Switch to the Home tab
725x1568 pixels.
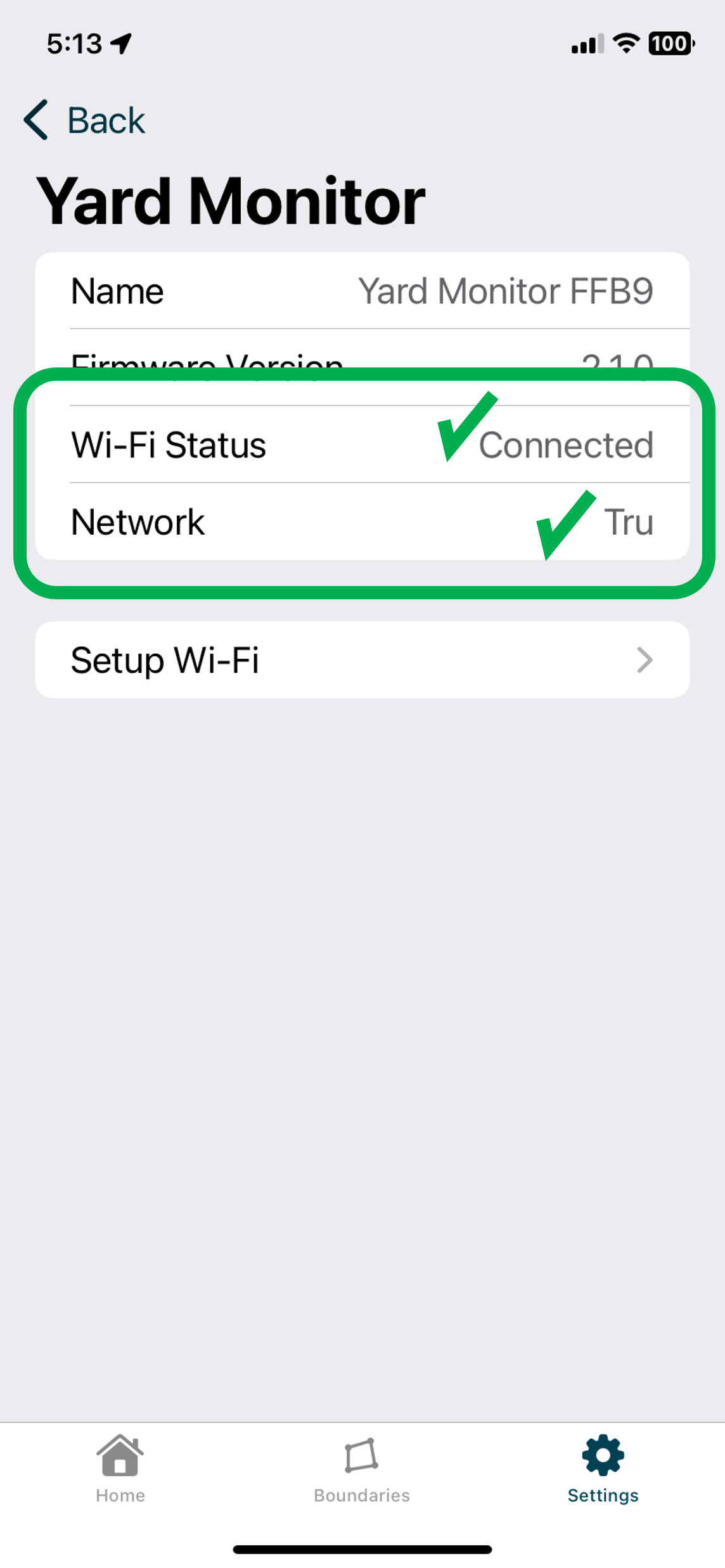[120, 1469]
